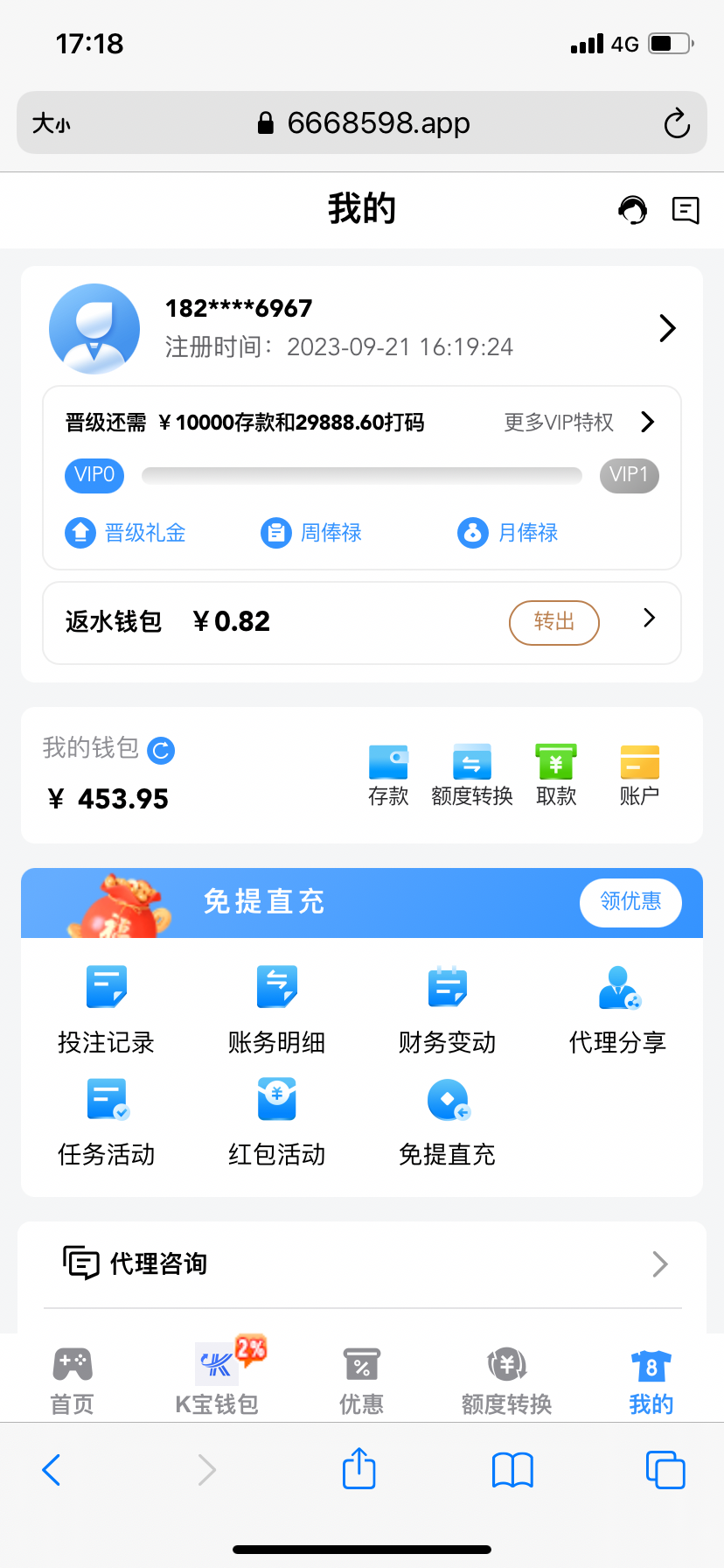Expand 更多VIP特权 chevron
The height and width of the screenshot is (1568, 724).
[x=647, y=422]
